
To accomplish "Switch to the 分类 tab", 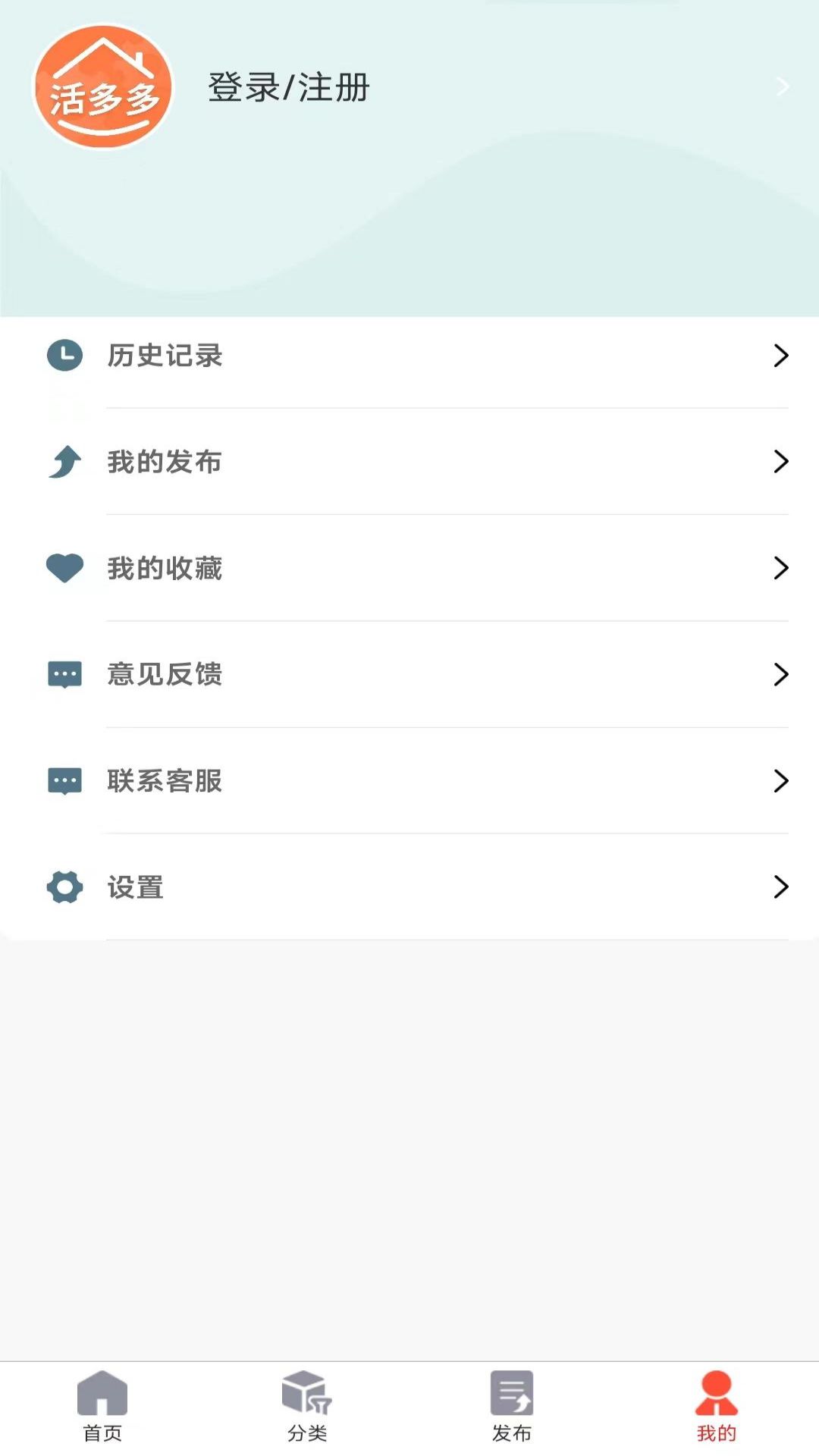I will [307, 1407].
